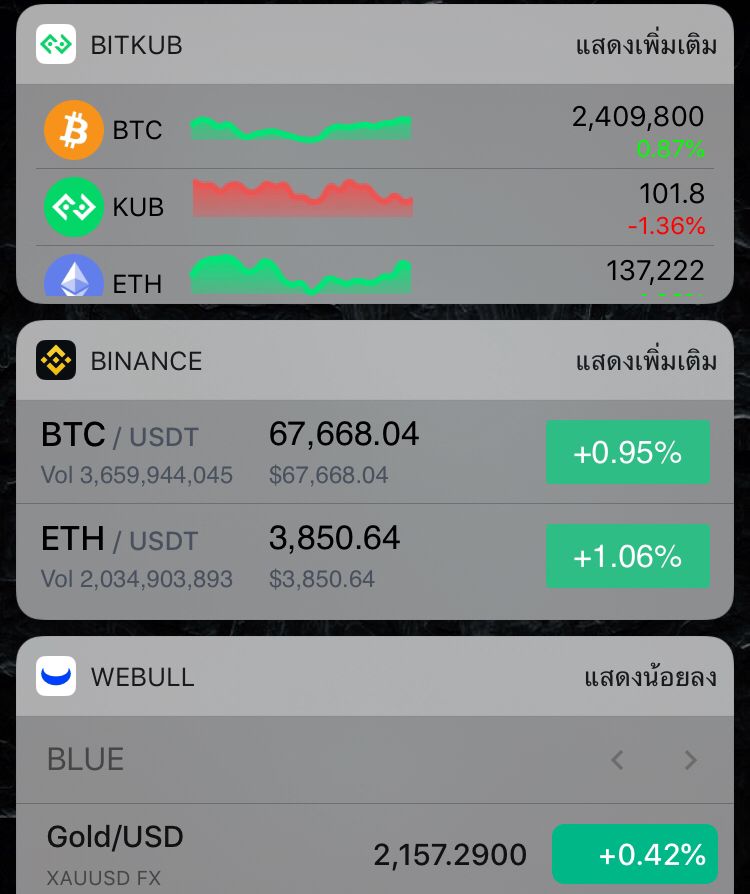Tap the Bitkub green logo icon
Screen dimensions: 750x894
click(56, 44)
